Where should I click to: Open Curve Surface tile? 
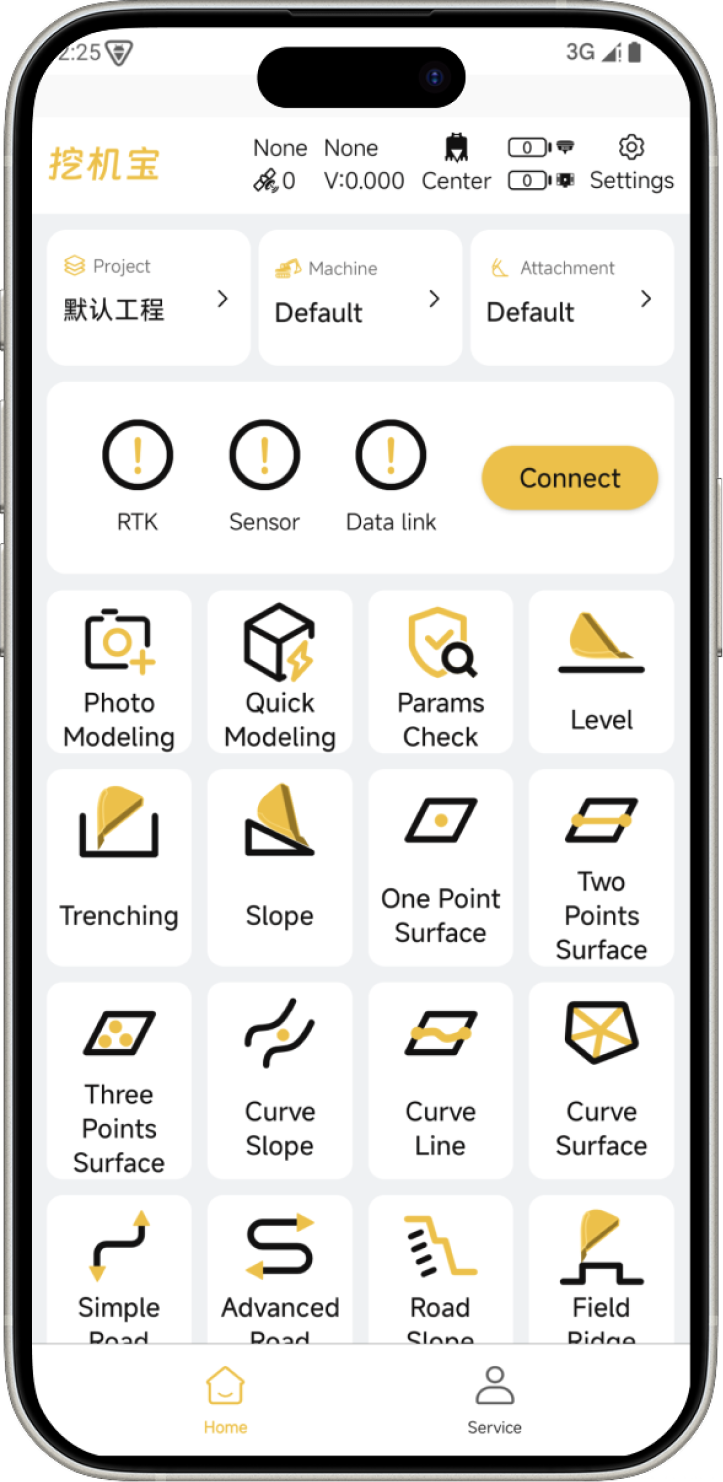(601, 1080)
